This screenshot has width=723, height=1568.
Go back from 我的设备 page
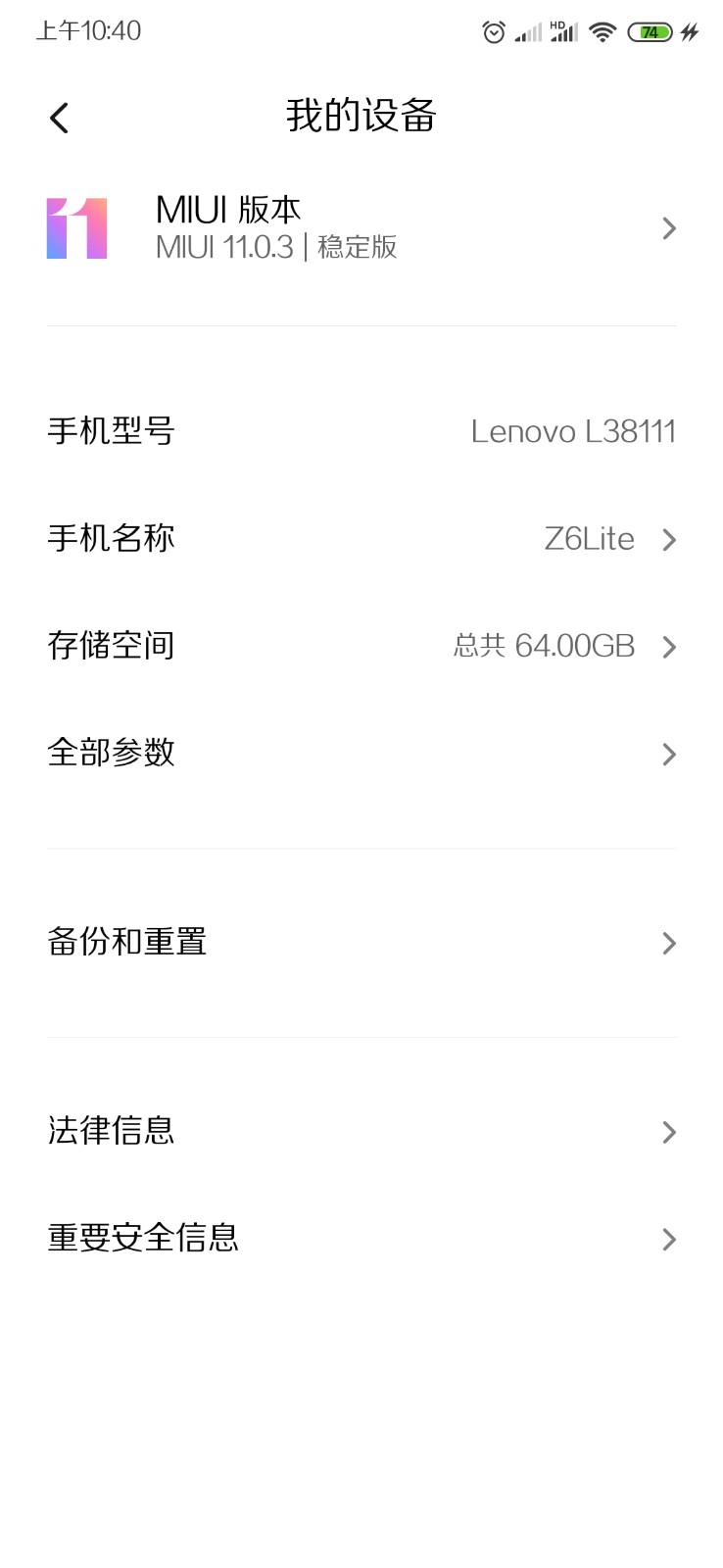(x=60, y=119)
